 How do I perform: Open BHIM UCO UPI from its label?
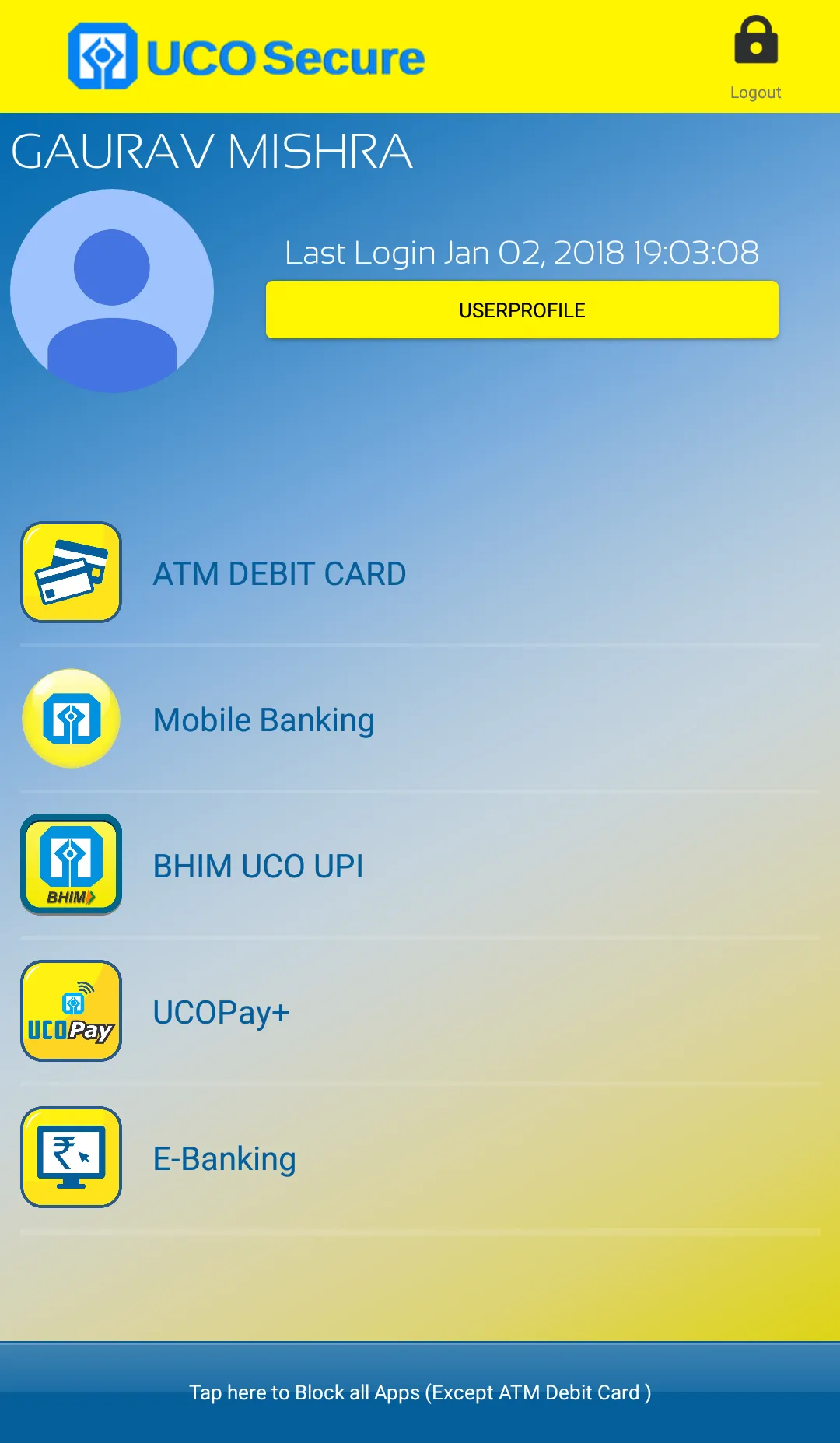(x=257, y=866)
